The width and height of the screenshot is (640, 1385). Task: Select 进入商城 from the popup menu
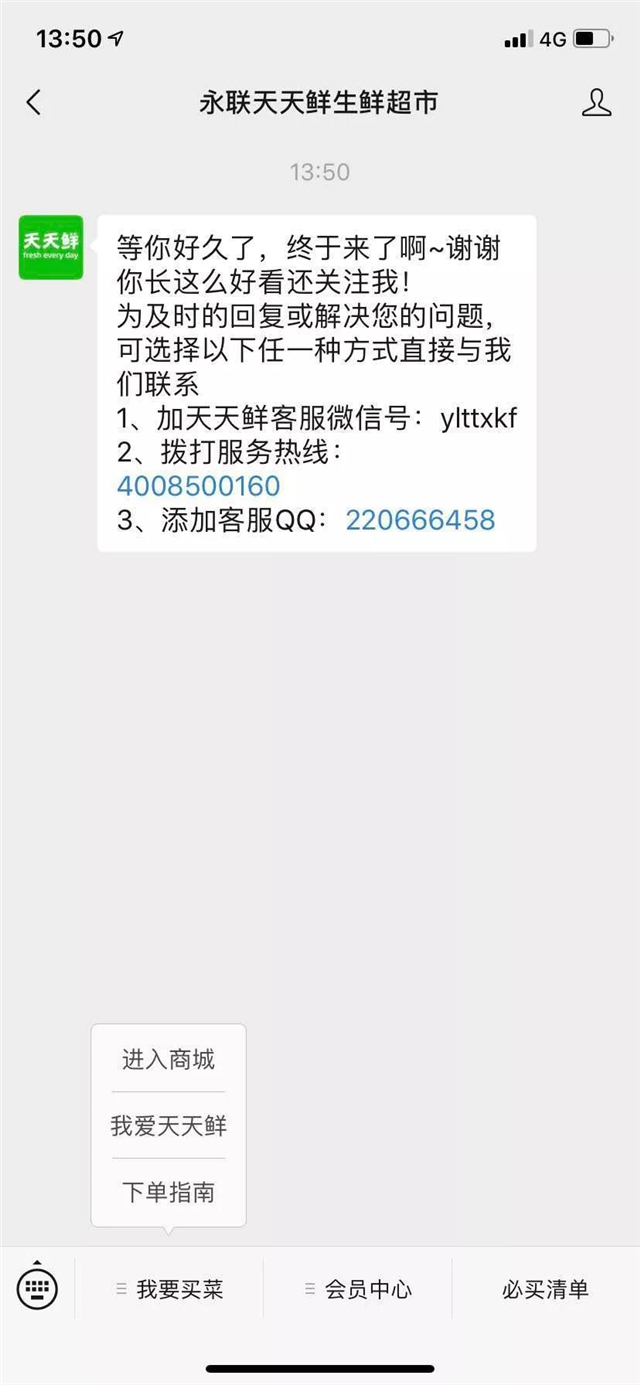click(168, 1060)
